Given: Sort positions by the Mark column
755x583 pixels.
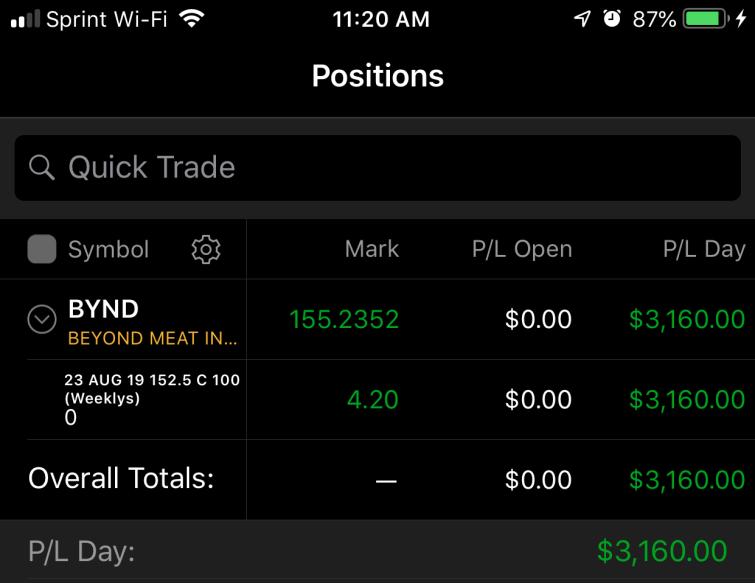Looking at the screenshot, I should (372, 249).
